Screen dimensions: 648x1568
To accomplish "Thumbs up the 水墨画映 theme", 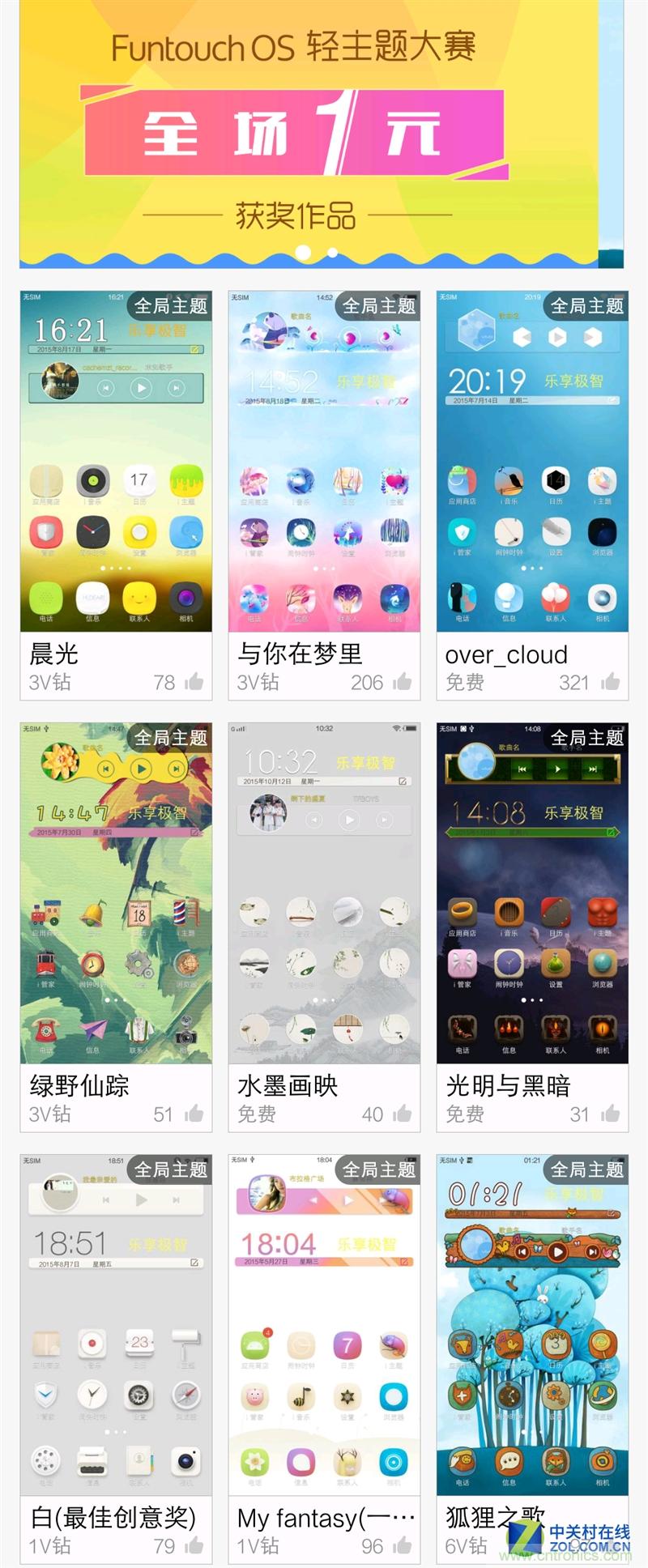I will pos(403,1114).
